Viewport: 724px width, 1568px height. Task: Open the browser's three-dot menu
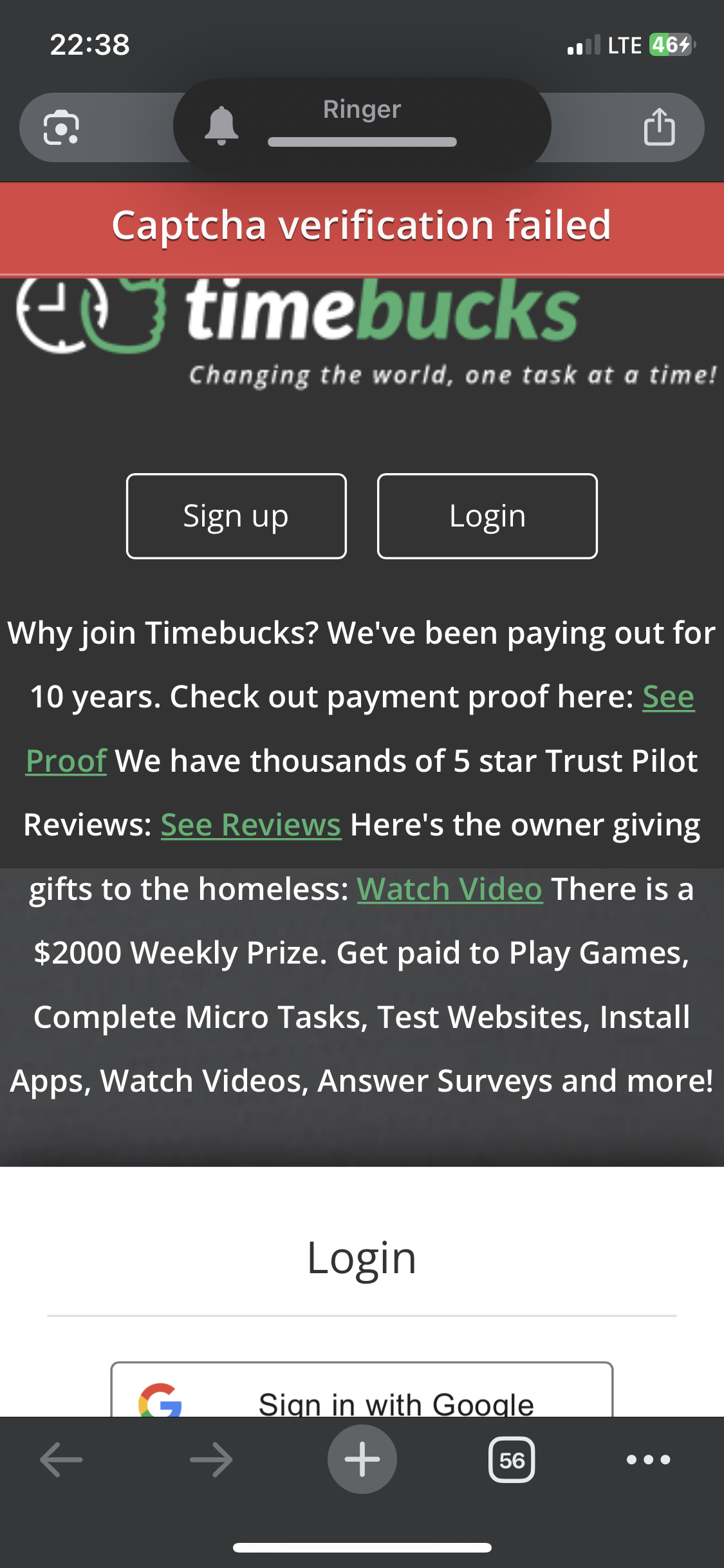[x=648, y=1459]
